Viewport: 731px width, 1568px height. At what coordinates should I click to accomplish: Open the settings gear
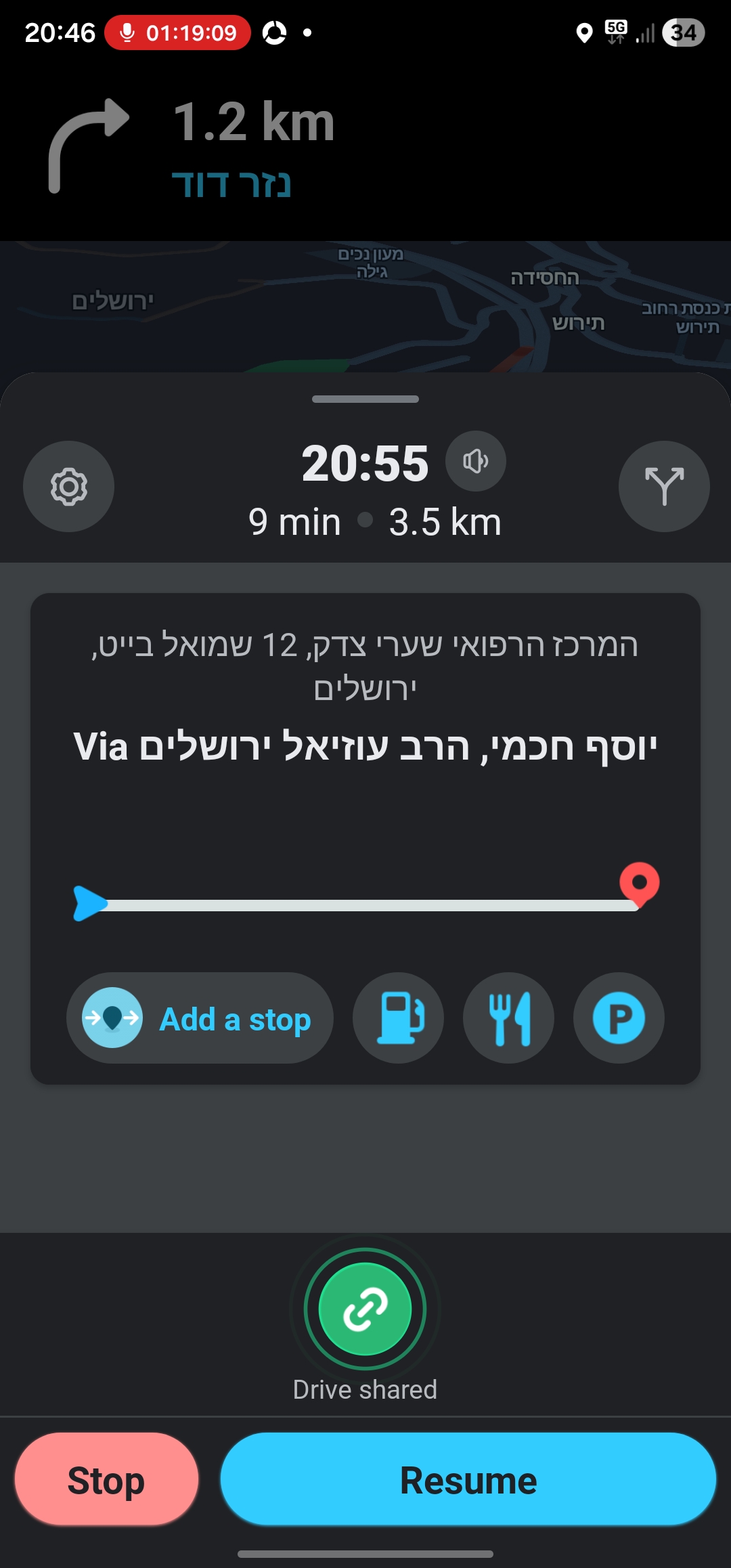pyautogui.click(x=68, y=486)
